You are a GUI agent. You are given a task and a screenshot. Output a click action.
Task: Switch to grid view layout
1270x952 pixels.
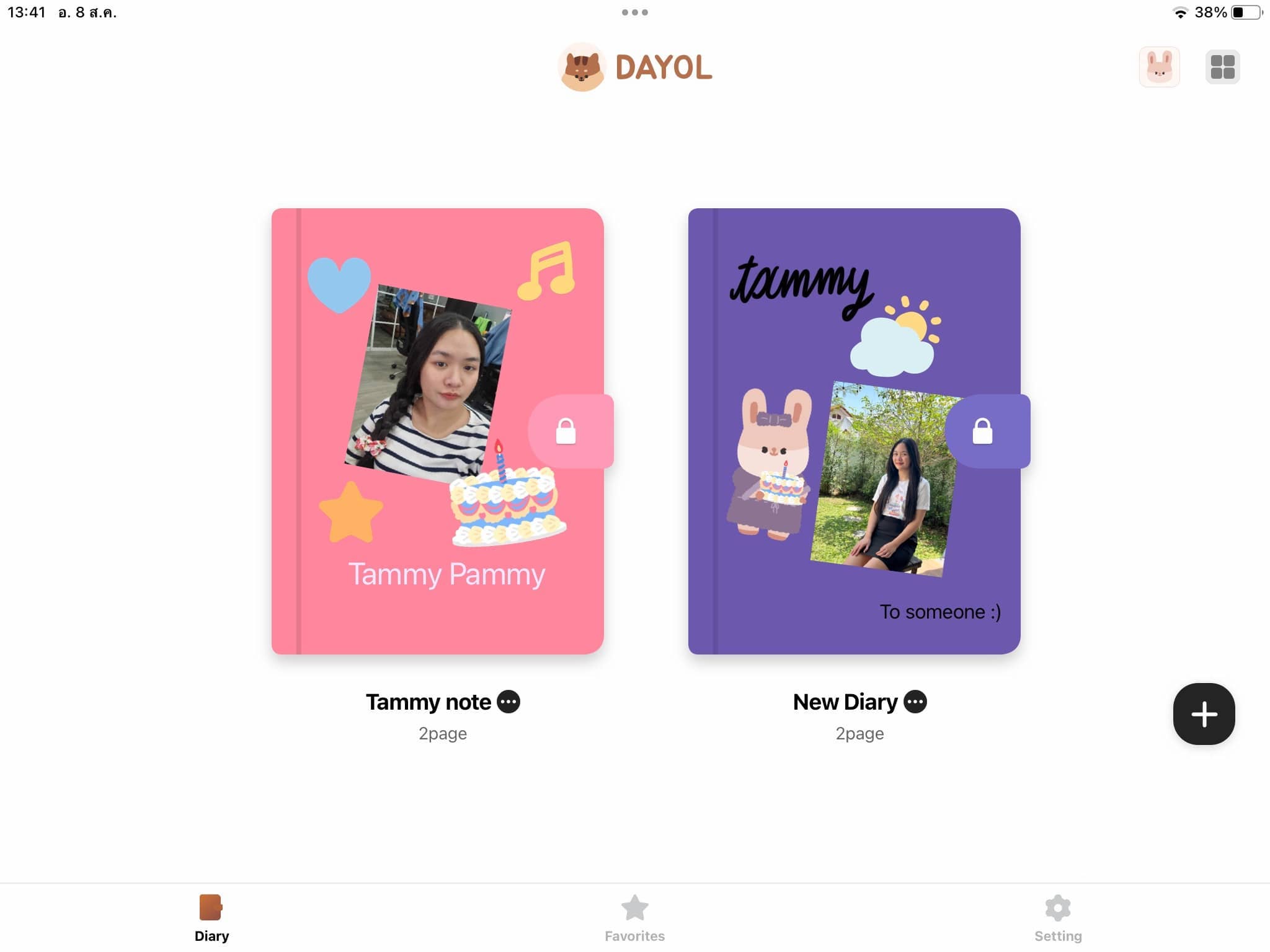(1222, 67)
